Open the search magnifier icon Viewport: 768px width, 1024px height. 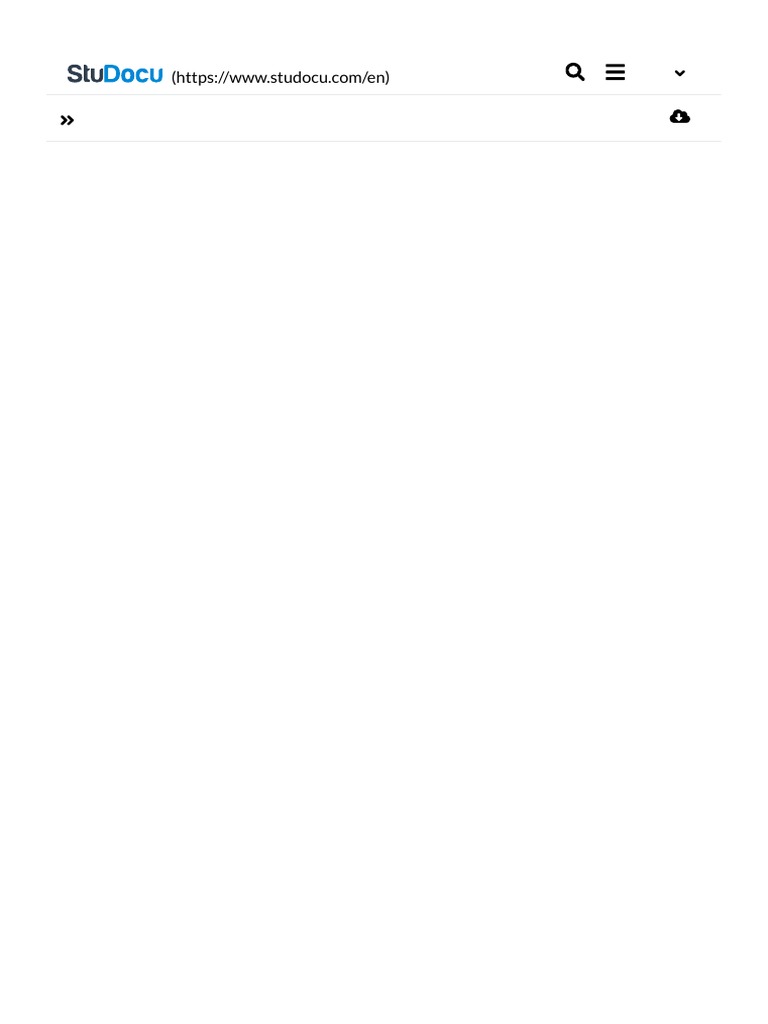[x=575, y=72]
